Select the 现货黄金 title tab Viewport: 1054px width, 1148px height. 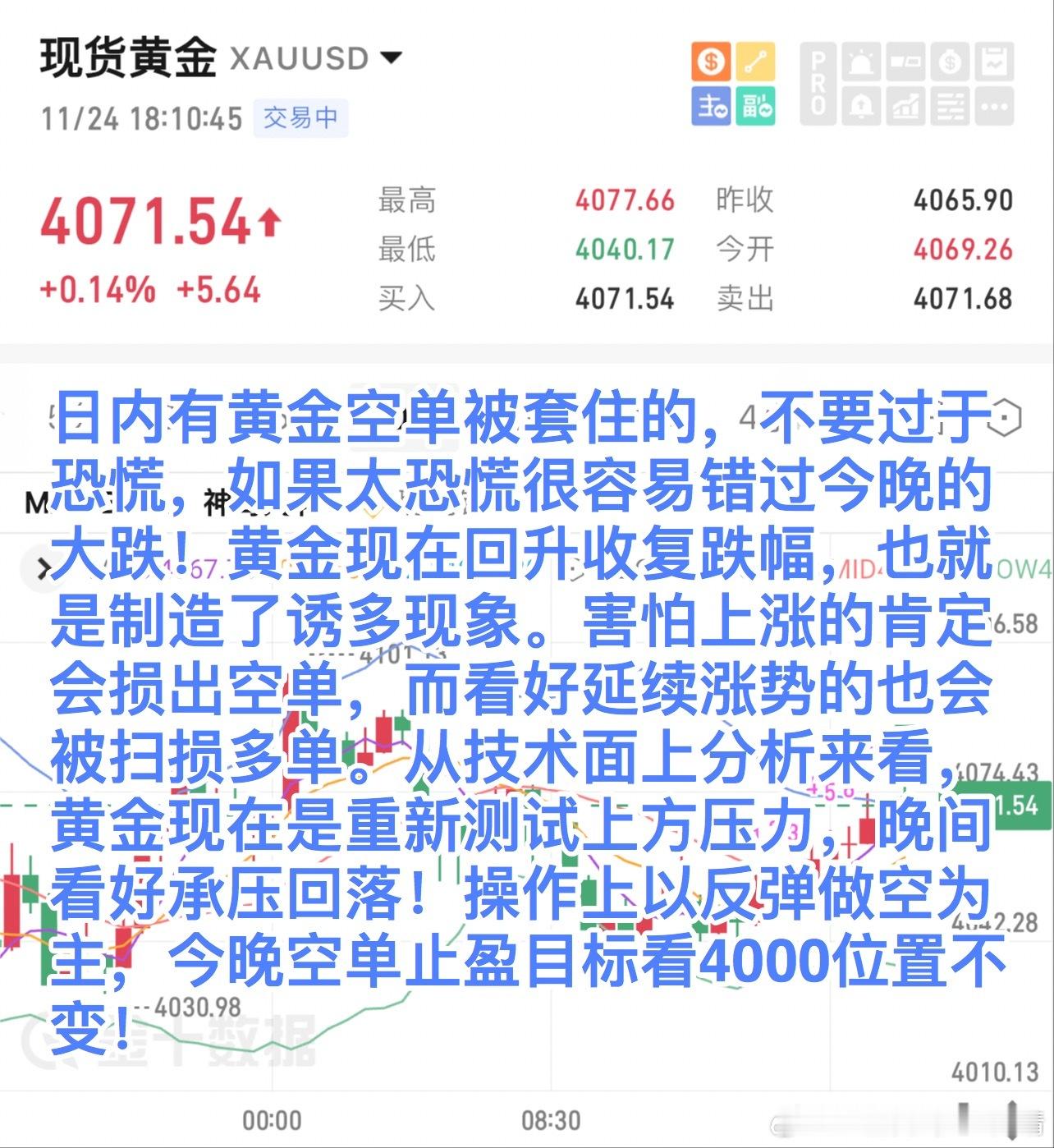tap(127, 57)
